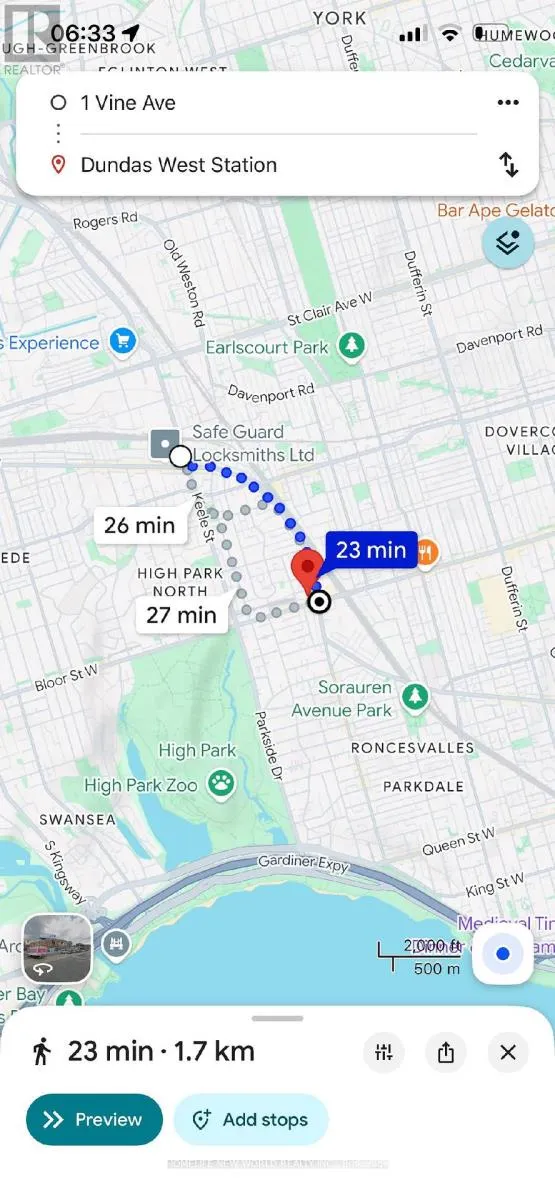
Task: Start the route Preview
Action: coord(94,1119)
